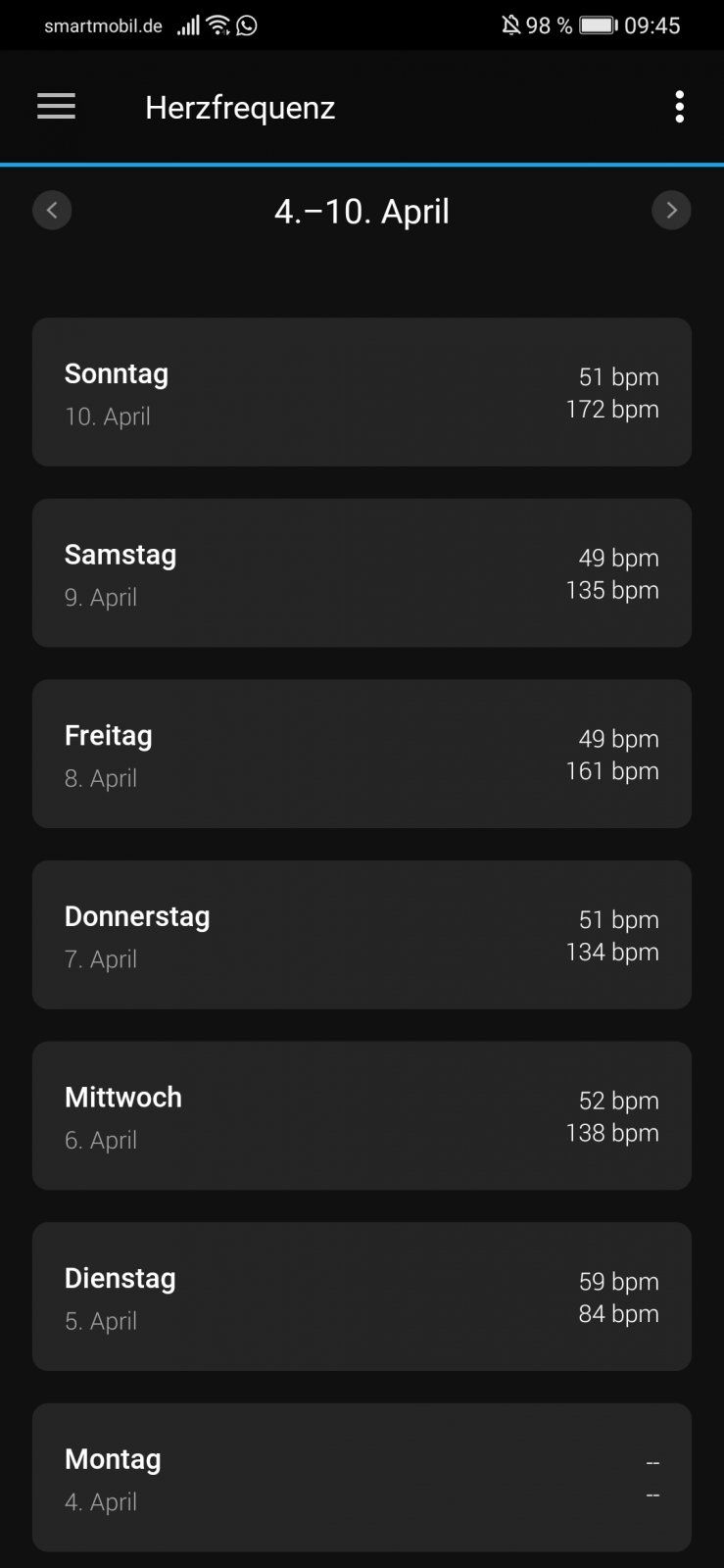Open Dienstag 5. April entry
This screenshot has height=1568, width=724.
[x=362, y=1297]
